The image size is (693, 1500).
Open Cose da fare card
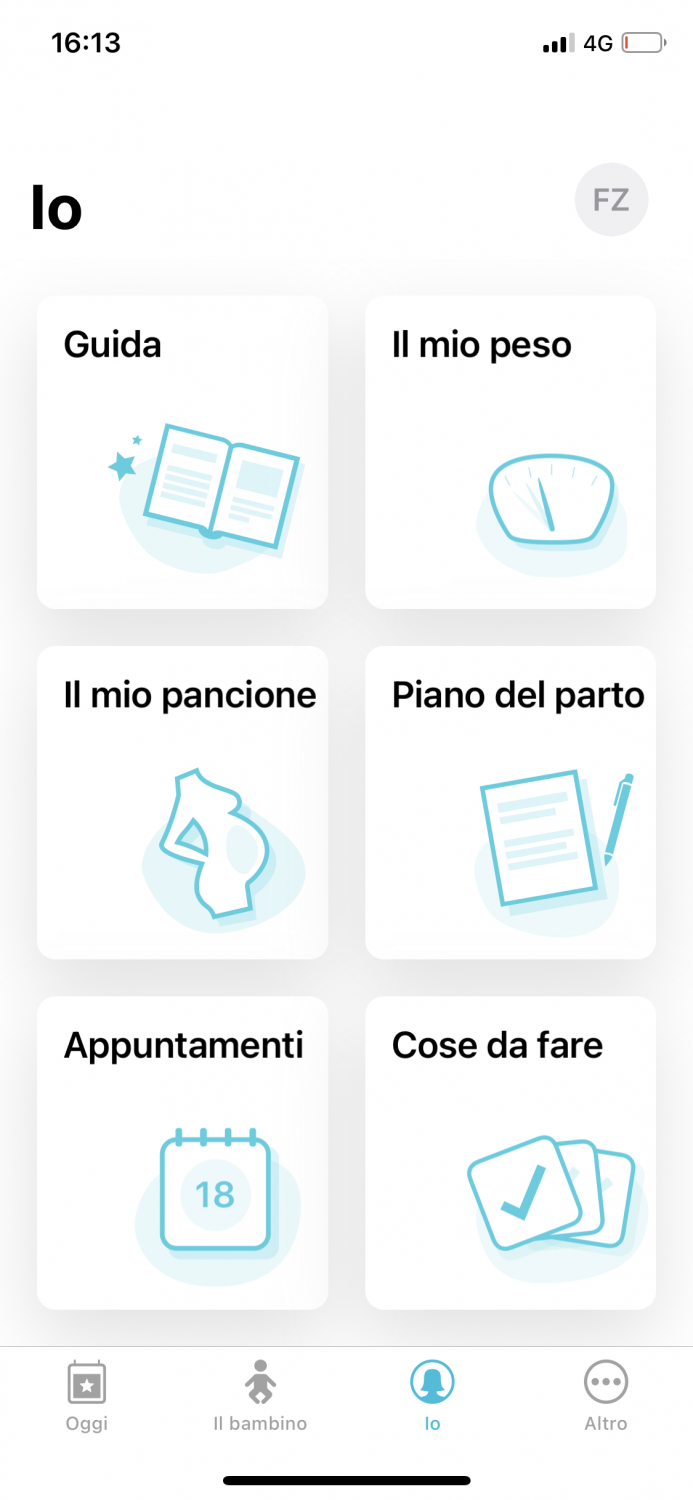(x=510, y=1152)
